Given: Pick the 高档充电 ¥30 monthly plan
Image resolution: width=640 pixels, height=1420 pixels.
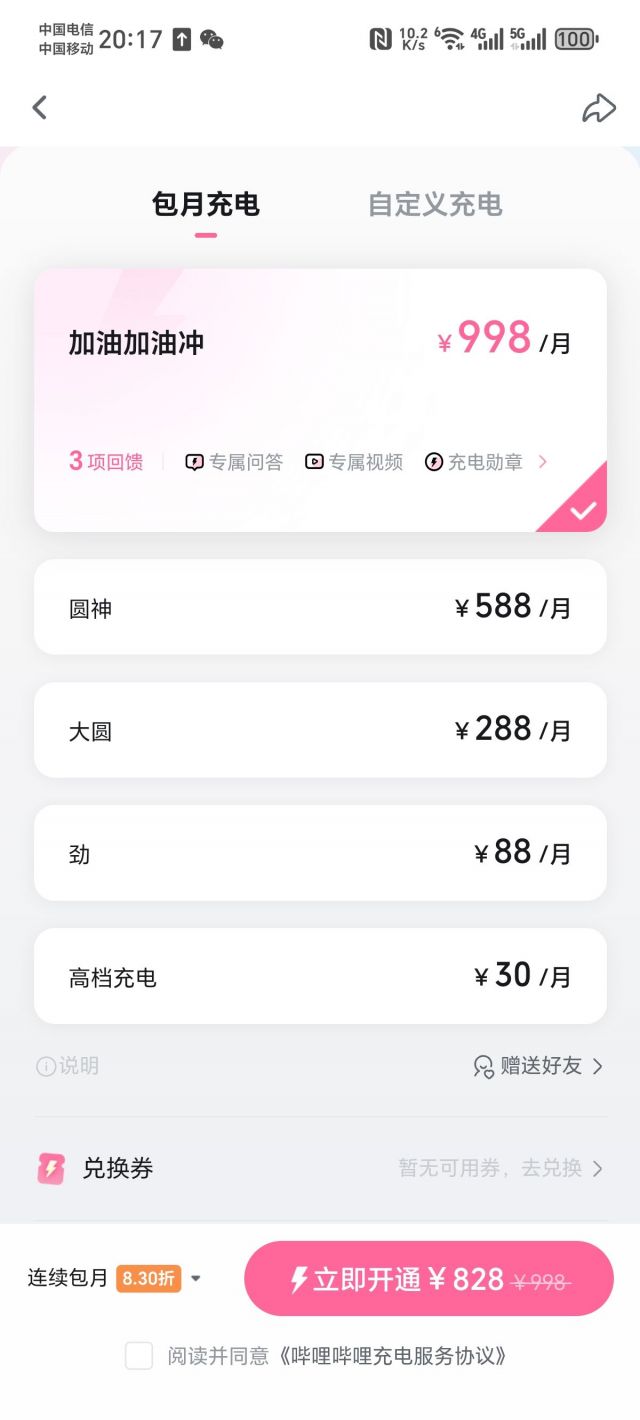Looking at the screenshot, I should pos(320,976).
